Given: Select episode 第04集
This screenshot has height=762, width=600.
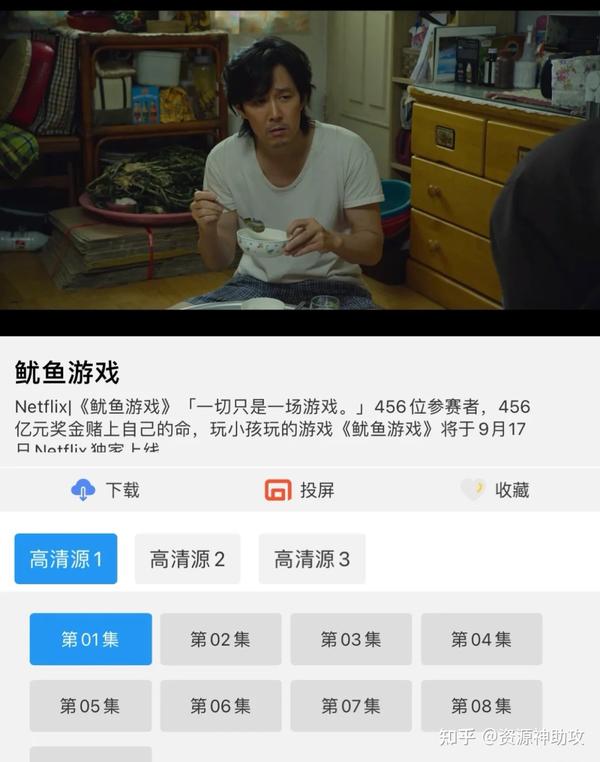Looking at the screenshot, I should 481,639.
